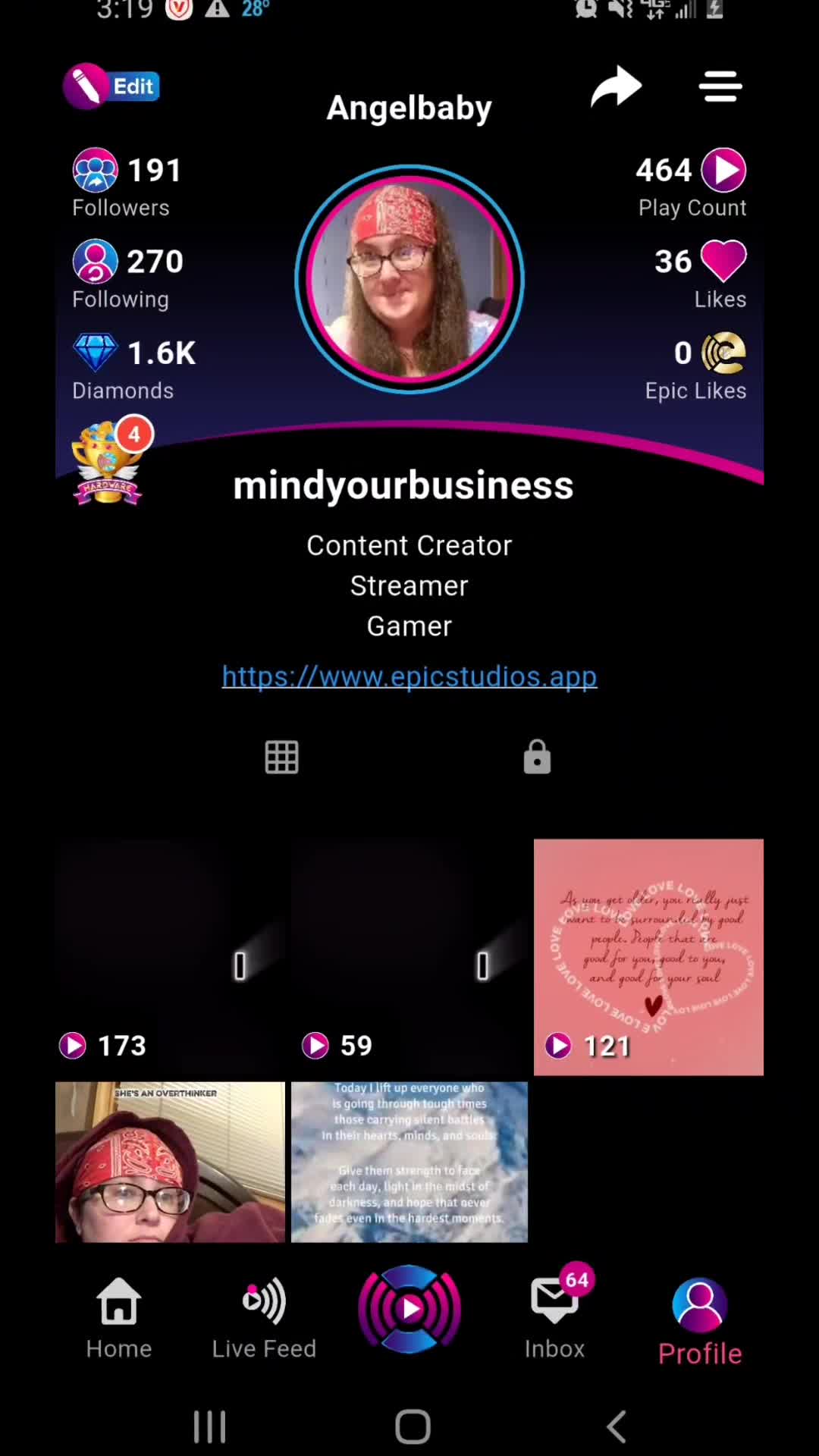Open the trophy badge with 4
Screen dimensions: 819x1456
[110, 461]
